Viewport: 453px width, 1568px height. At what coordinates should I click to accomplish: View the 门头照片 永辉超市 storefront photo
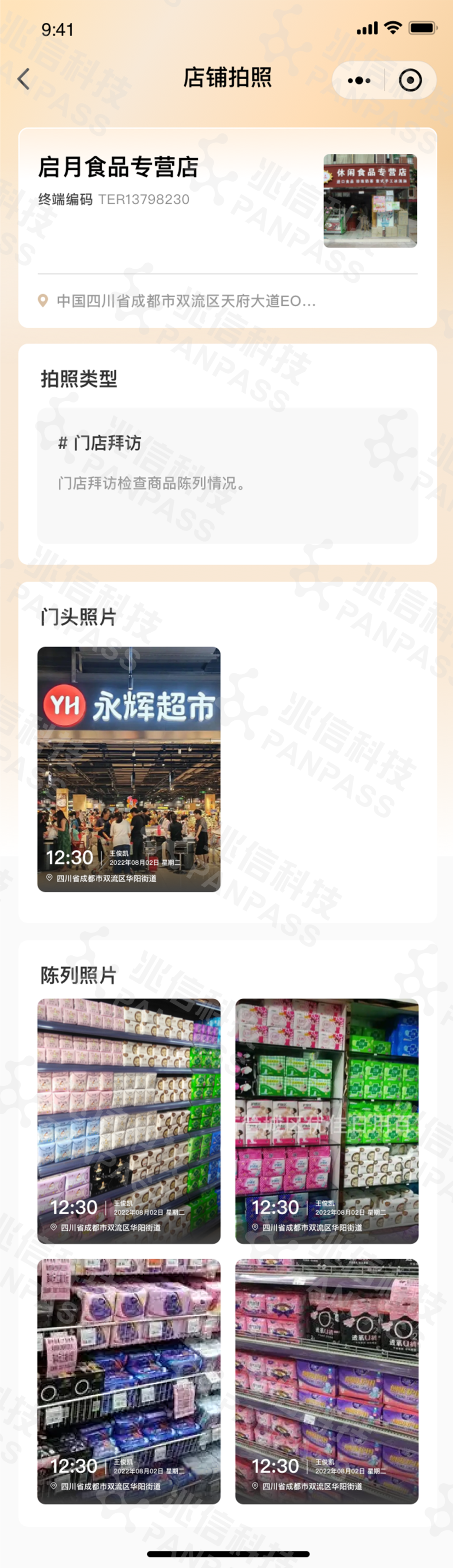click(x=129, y=769)
